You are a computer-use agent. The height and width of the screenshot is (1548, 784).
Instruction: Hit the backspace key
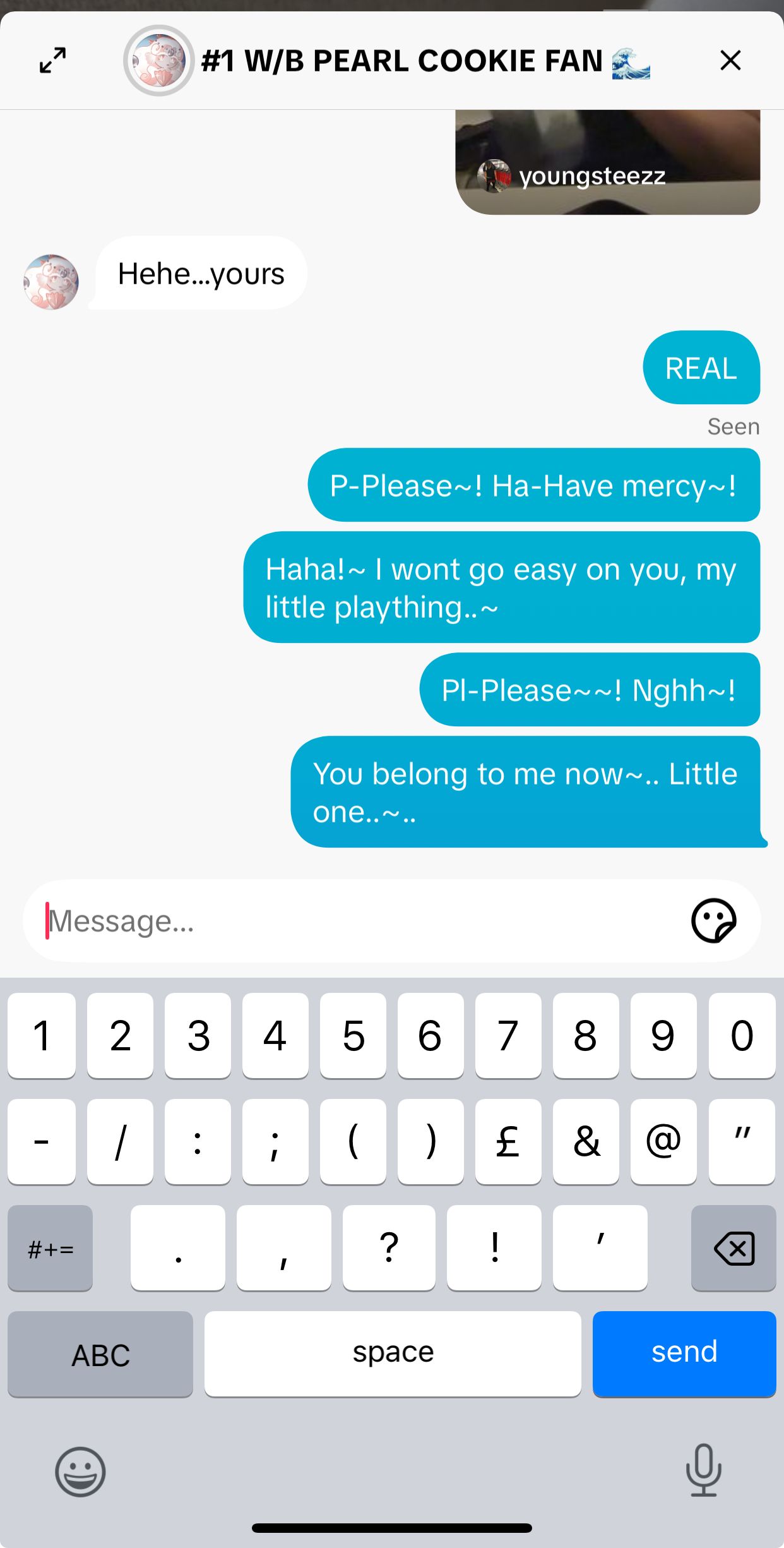(x=734, y=1248)
